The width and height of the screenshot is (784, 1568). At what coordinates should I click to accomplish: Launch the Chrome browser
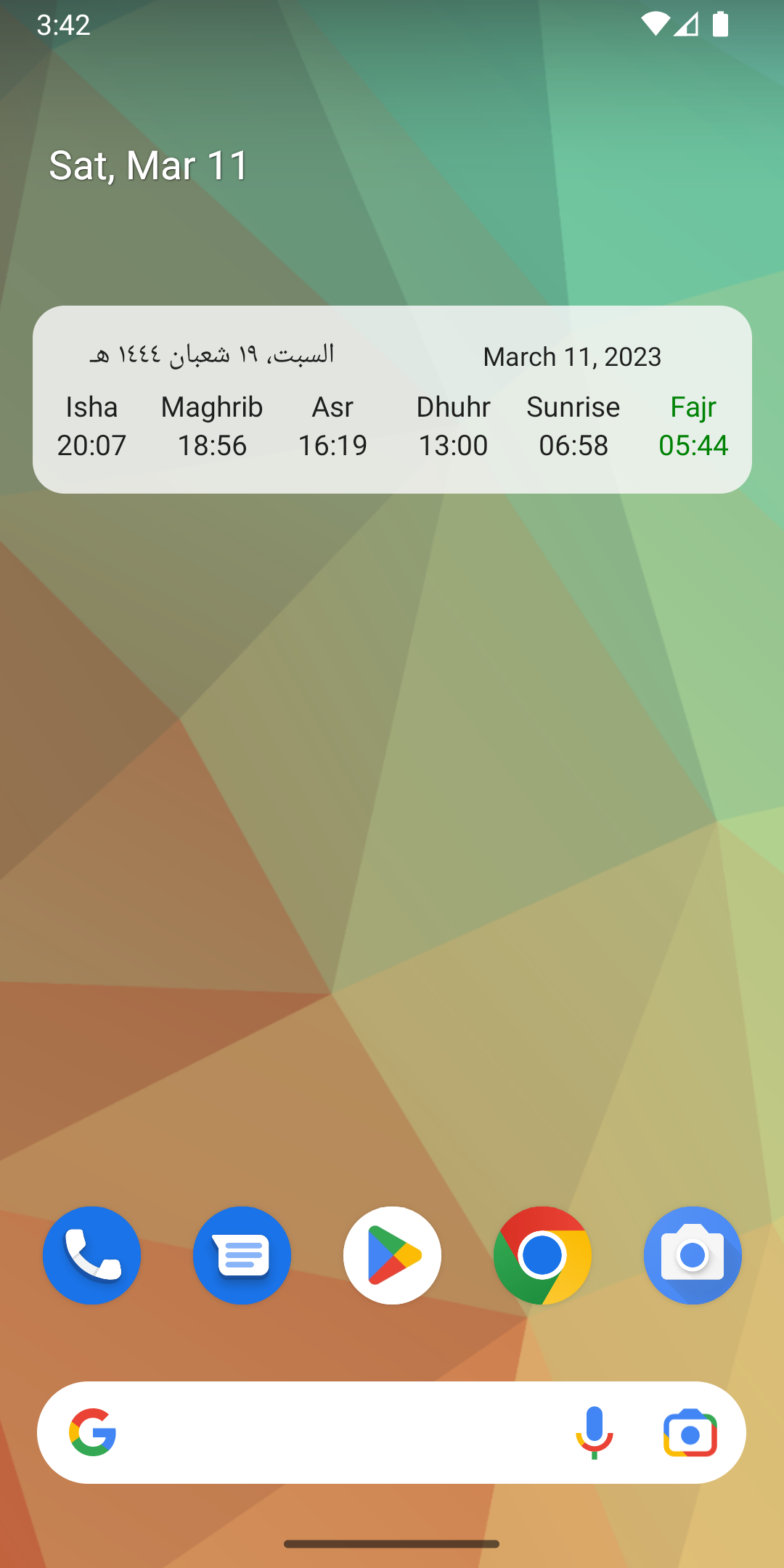click(542, 1255)
